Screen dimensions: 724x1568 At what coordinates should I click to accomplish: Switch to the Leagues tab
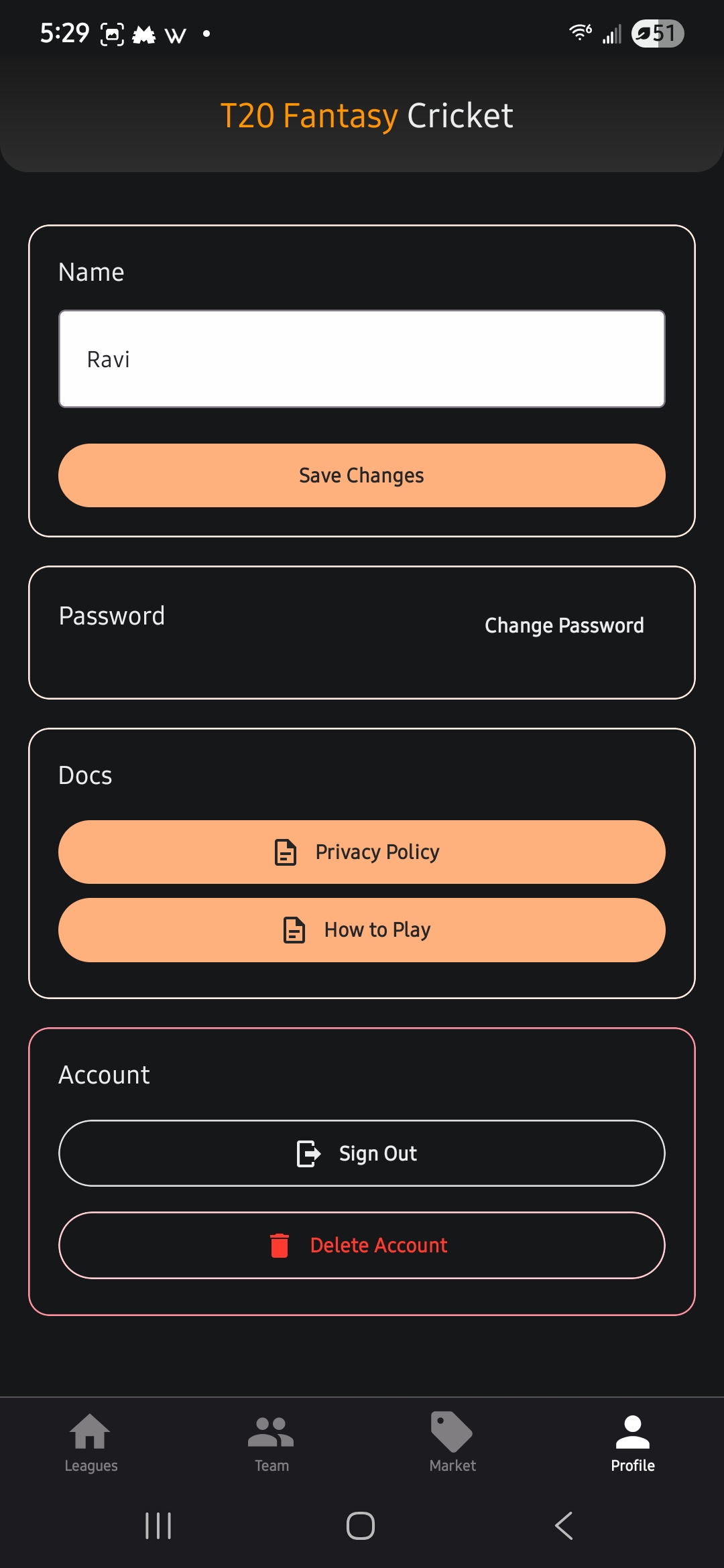90,1443
